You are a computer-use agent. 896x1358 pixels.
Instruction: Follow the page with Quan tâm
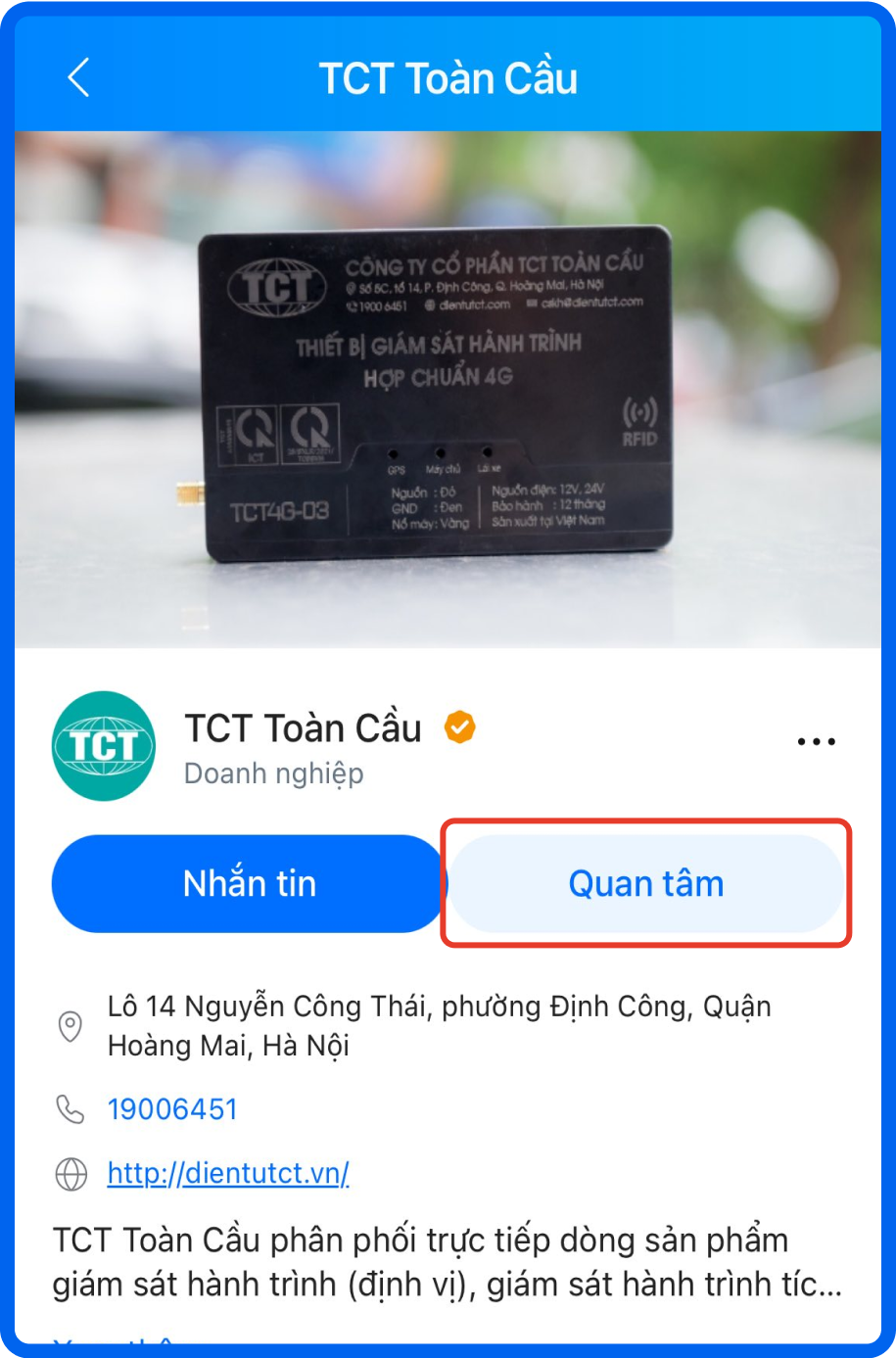pyautogui.click(x=645, y=884)
